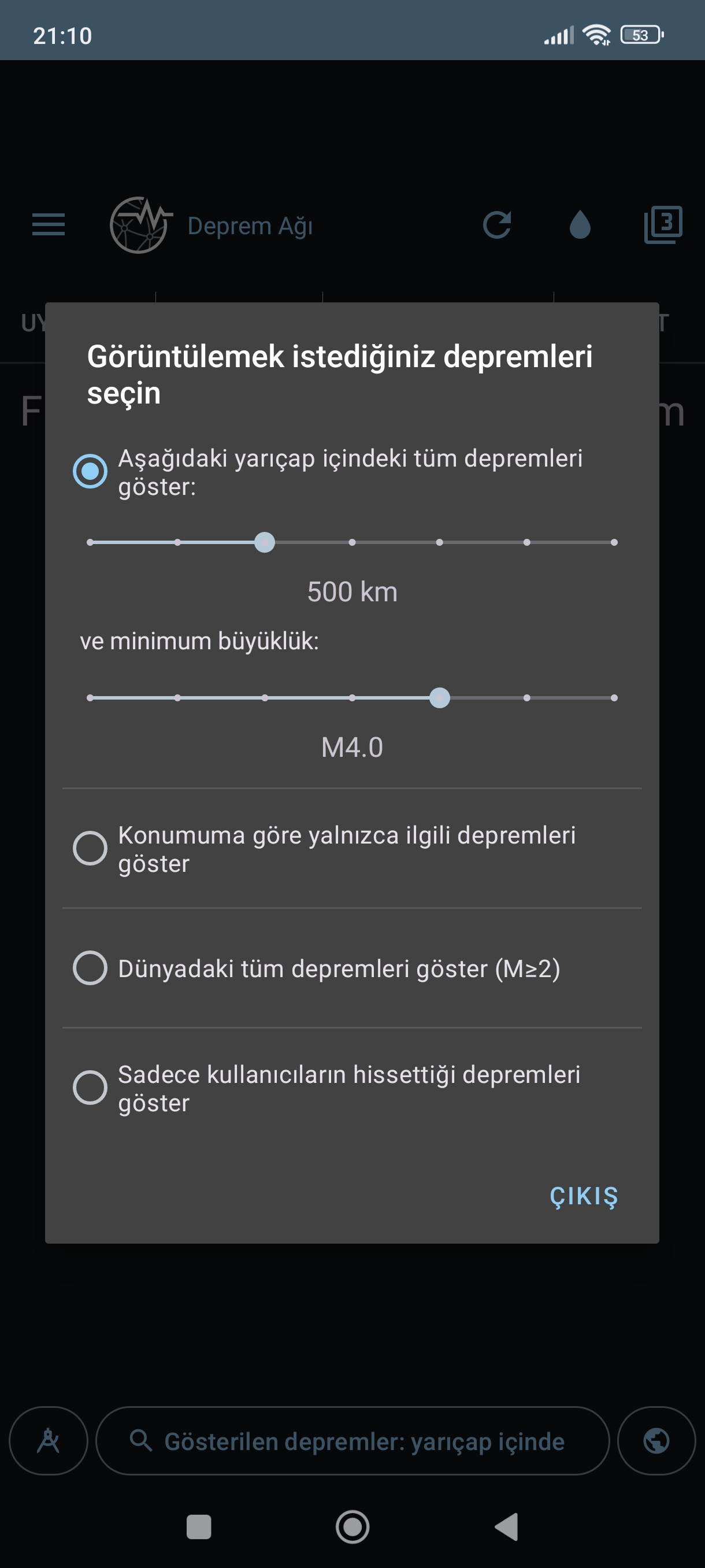This screenshot has height=1568, width=705.
Task: Go back with the system back button
Action: 507,1526
